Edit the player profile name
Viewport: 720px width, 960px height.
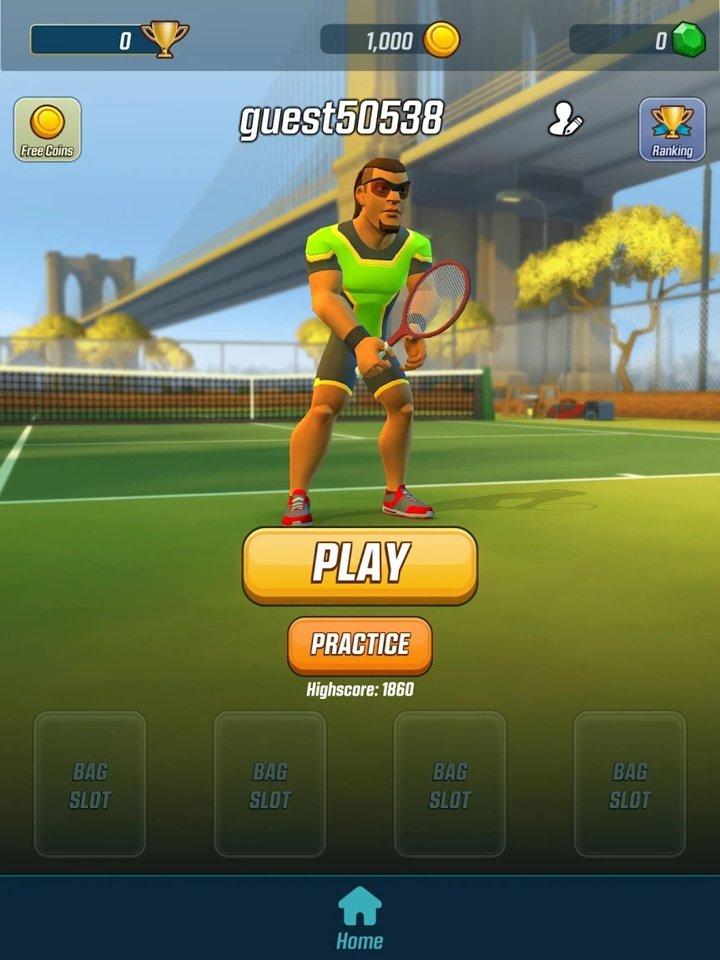[x=565, y=122]
